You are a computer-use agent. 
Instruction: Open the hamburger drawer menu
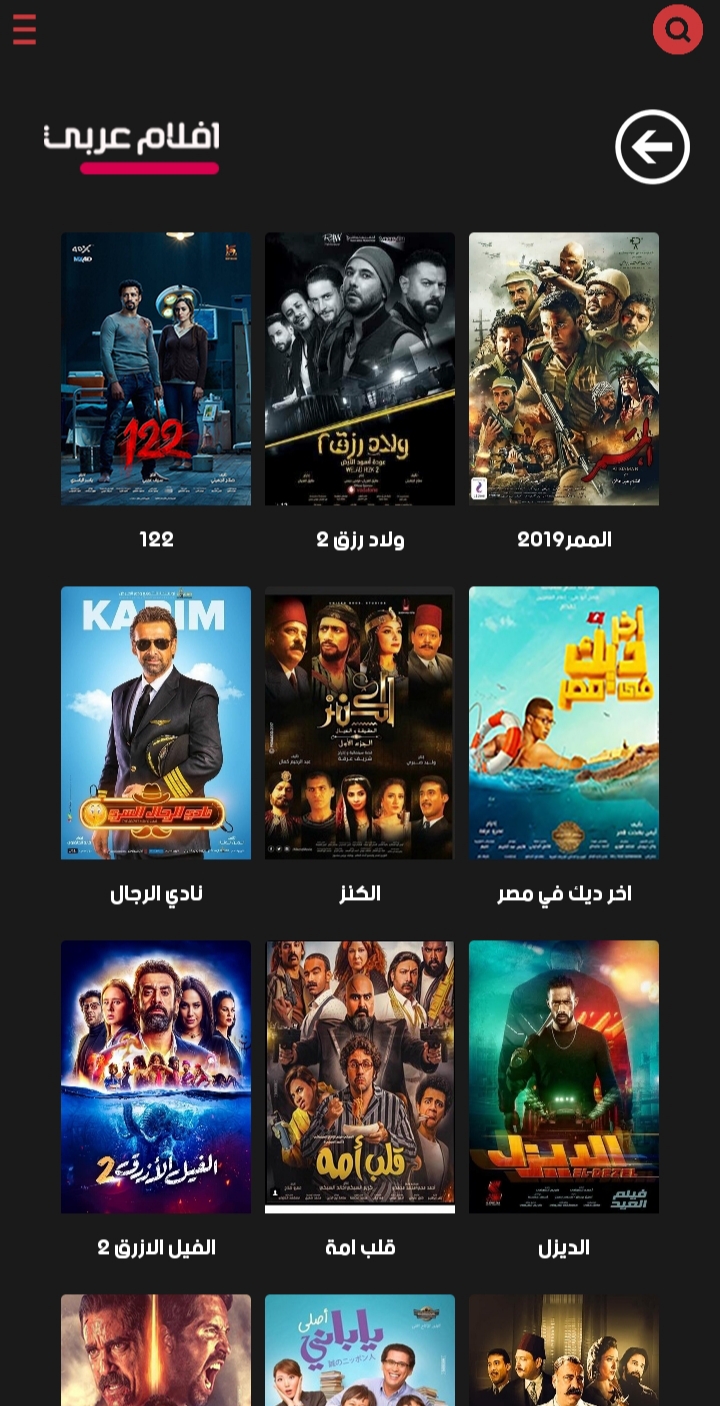25,29
